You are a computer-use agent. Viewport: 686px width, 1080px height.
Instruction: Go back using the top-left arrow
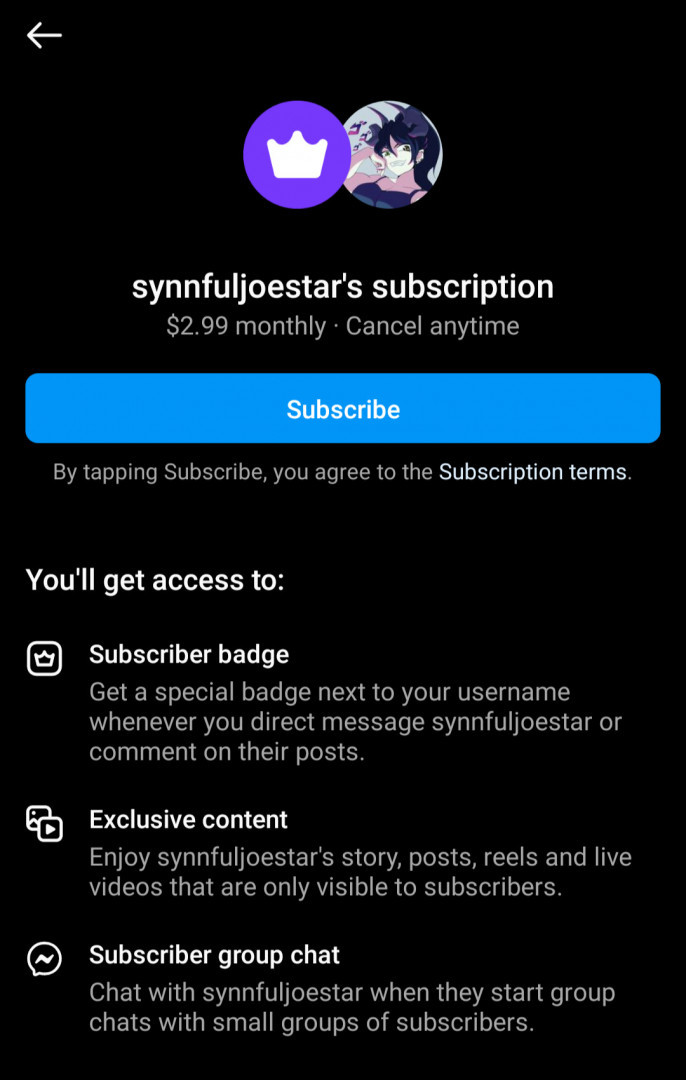coord(44,36)
